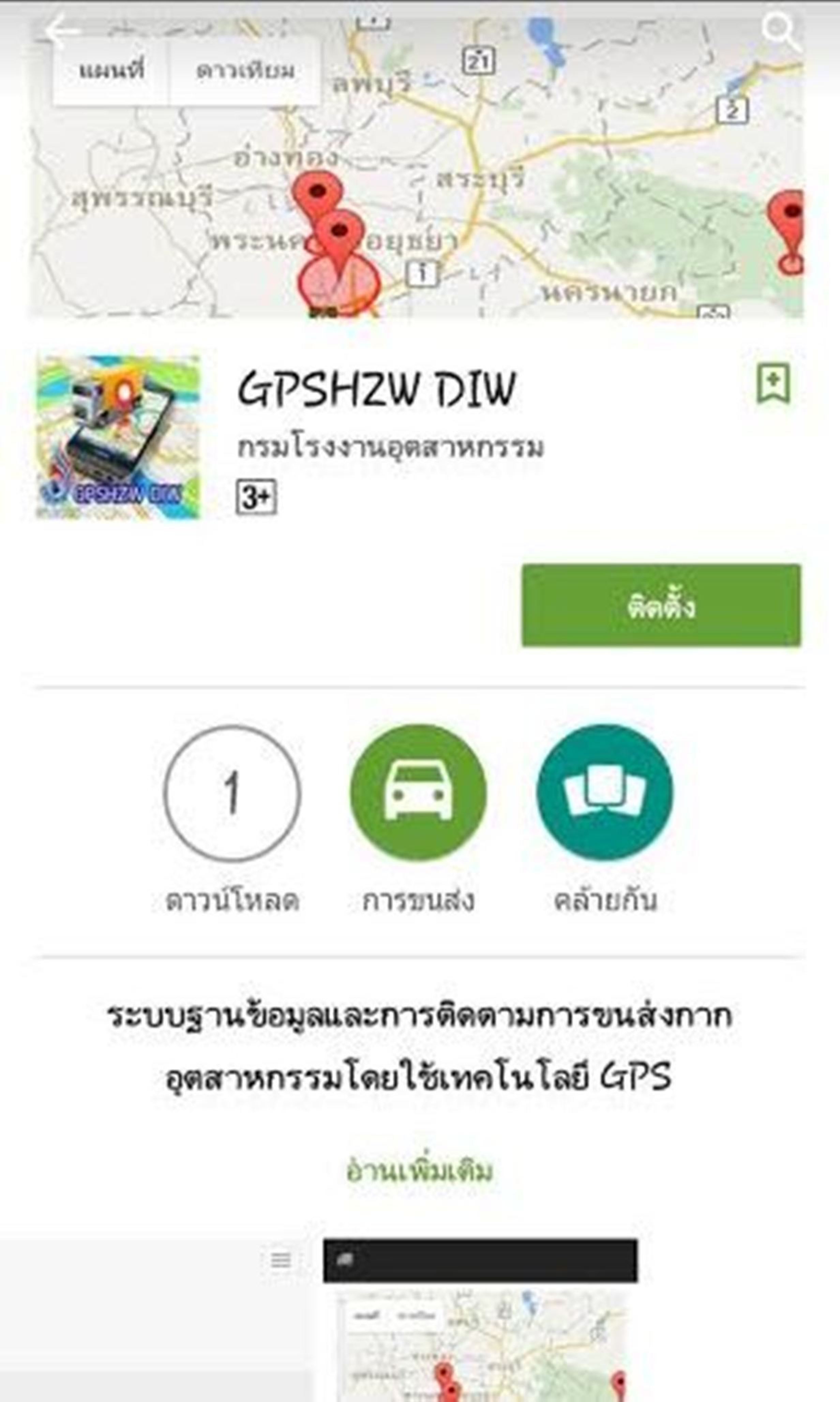
Task: Open developer page กรมโรงงานอุตสาหกรรม
Action: [390, 448]
